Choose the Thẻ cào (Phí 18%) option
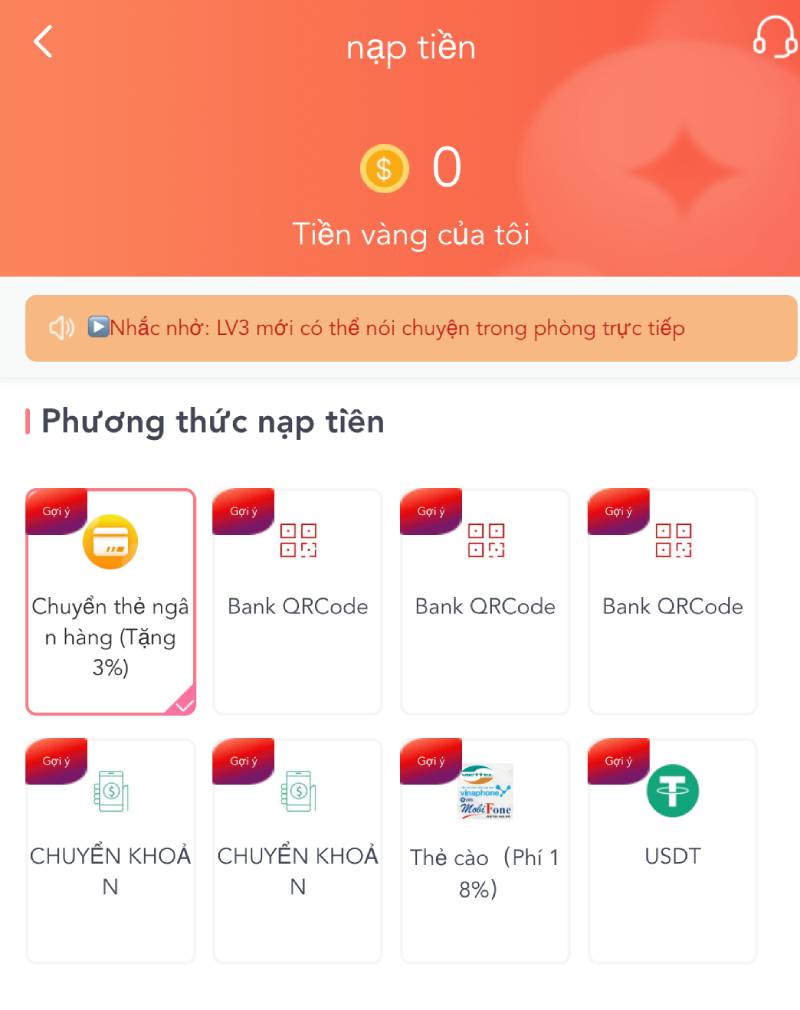This screenshot has width=800, height=1010. coord(484,850)
